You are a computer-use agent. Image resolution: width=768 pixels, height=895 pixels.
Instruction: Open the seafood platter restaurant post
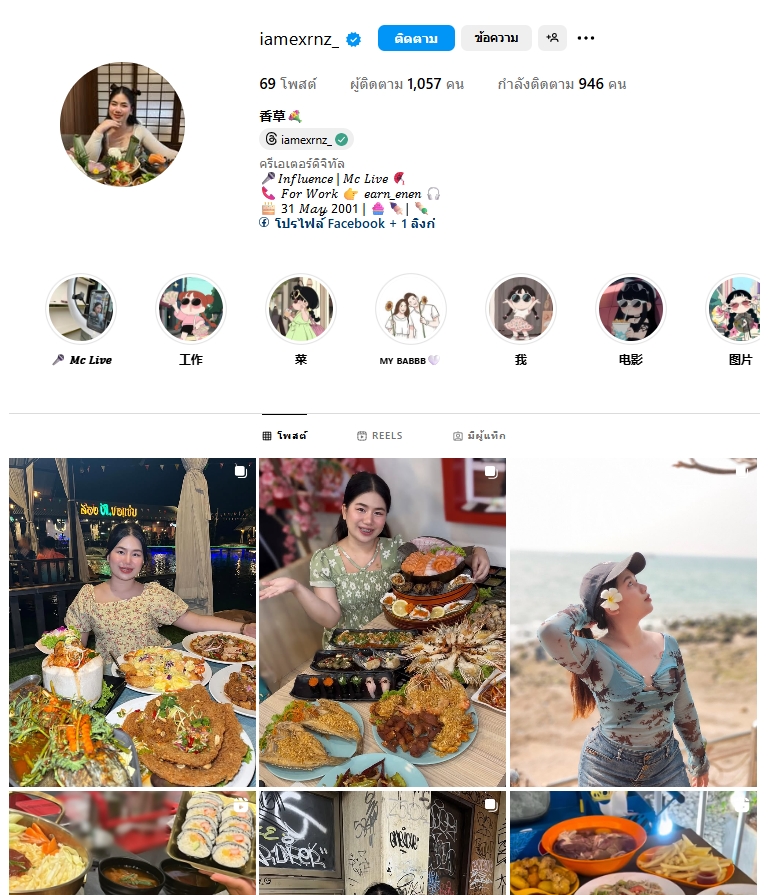coord(382,622)
